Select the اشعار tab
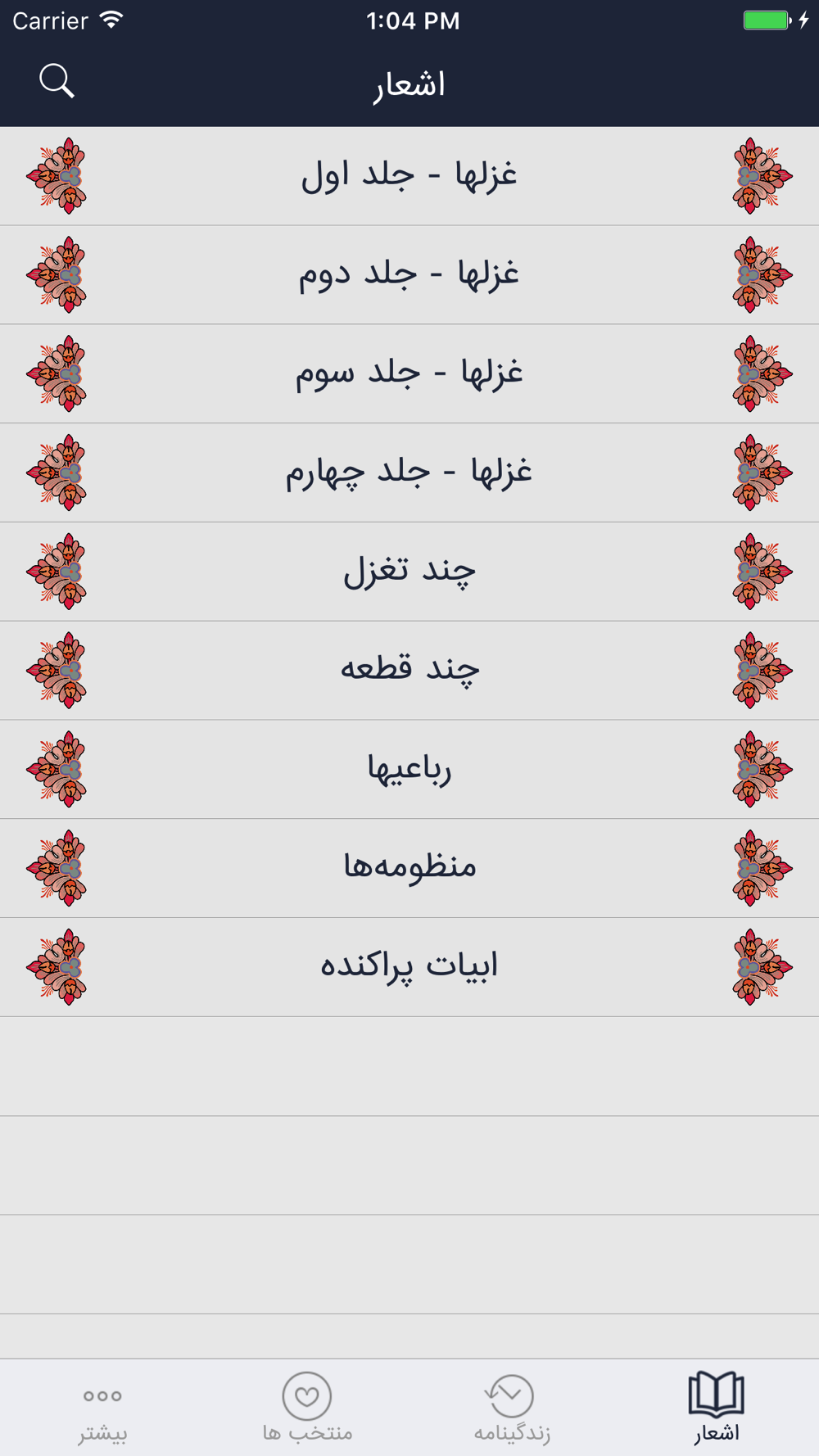This screenshot has height=1456, width=819. tap(717, 1409)
